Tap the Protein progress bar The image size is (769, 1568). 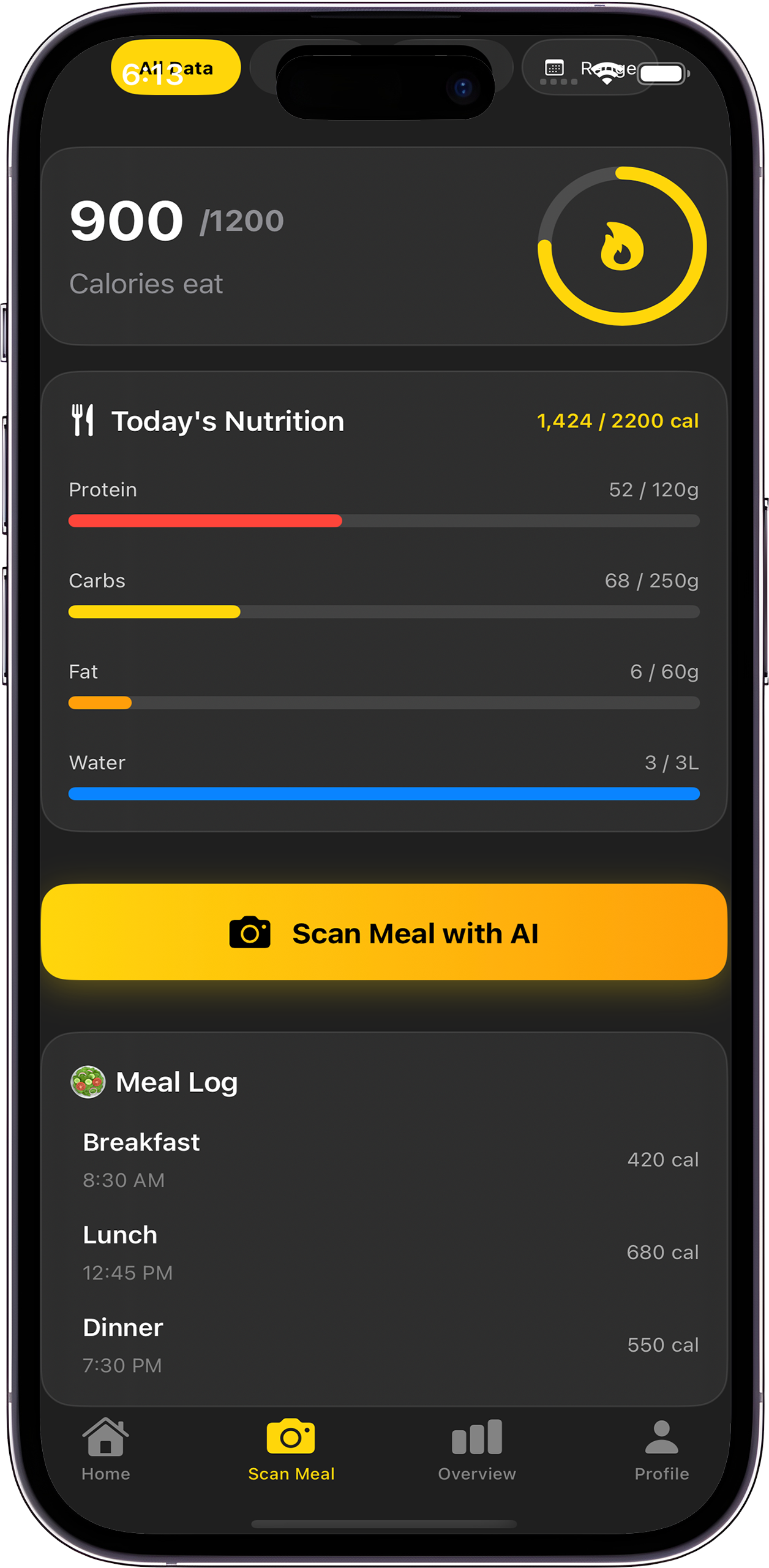[x=384, y=521]
